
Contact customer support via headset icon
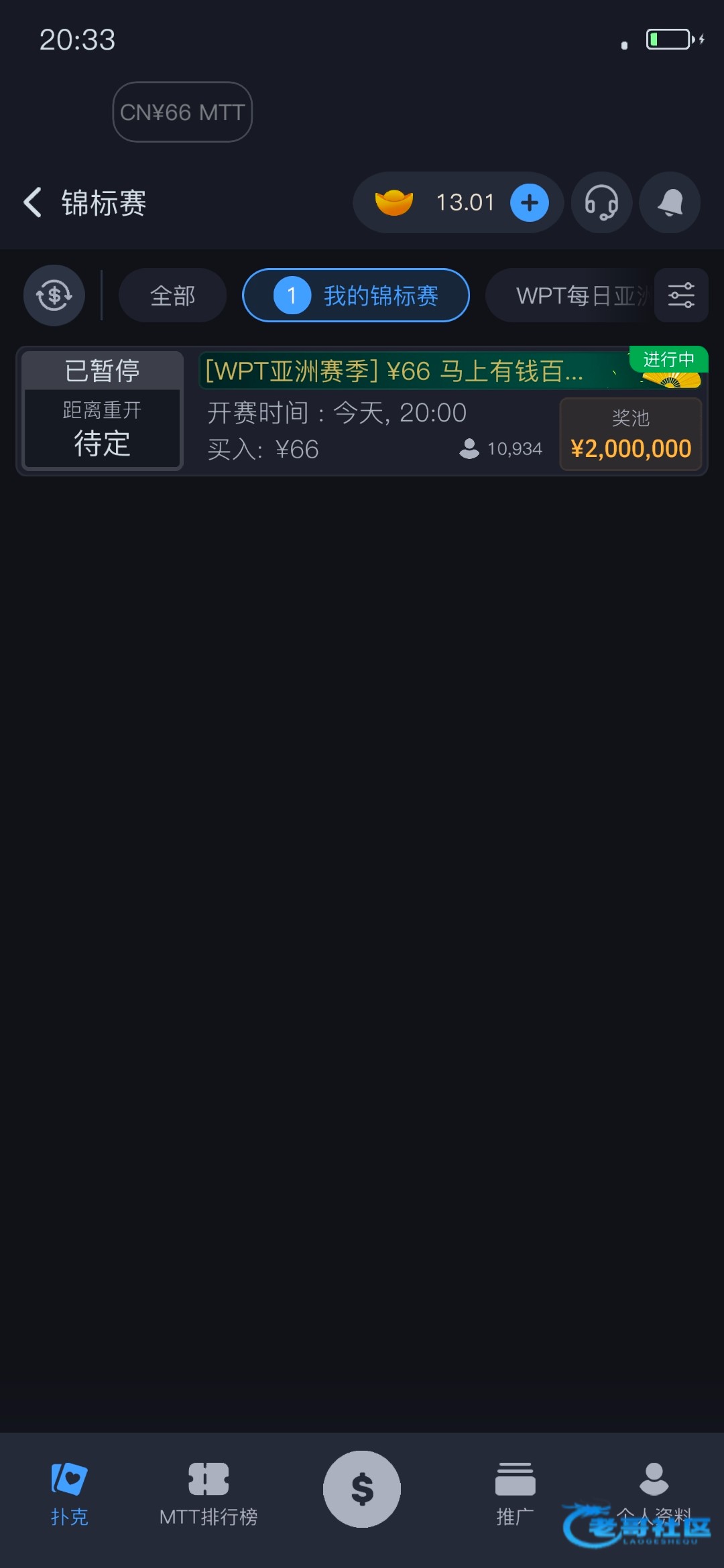coord(601,202)
